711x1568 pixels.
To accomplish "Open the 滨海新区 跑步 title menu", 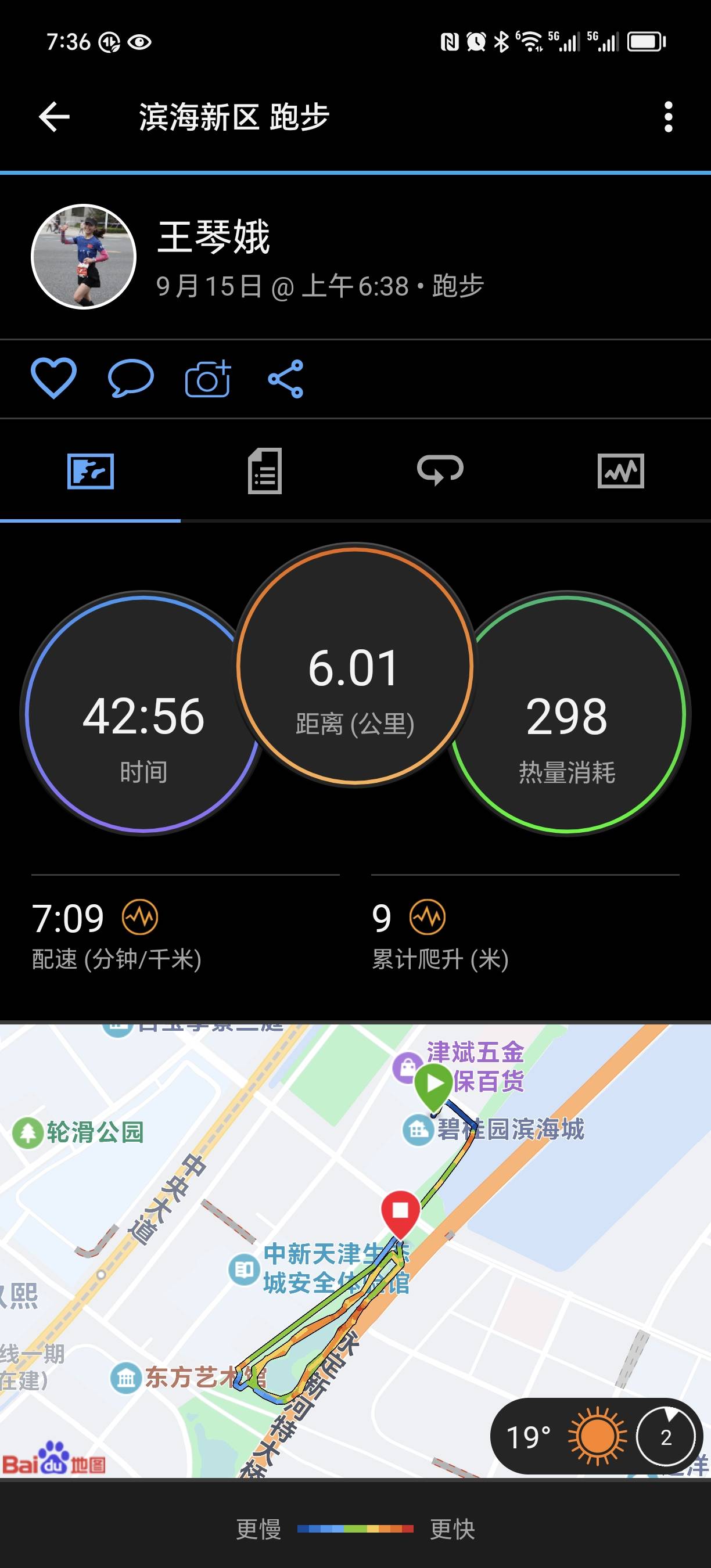I will [231, 117].
